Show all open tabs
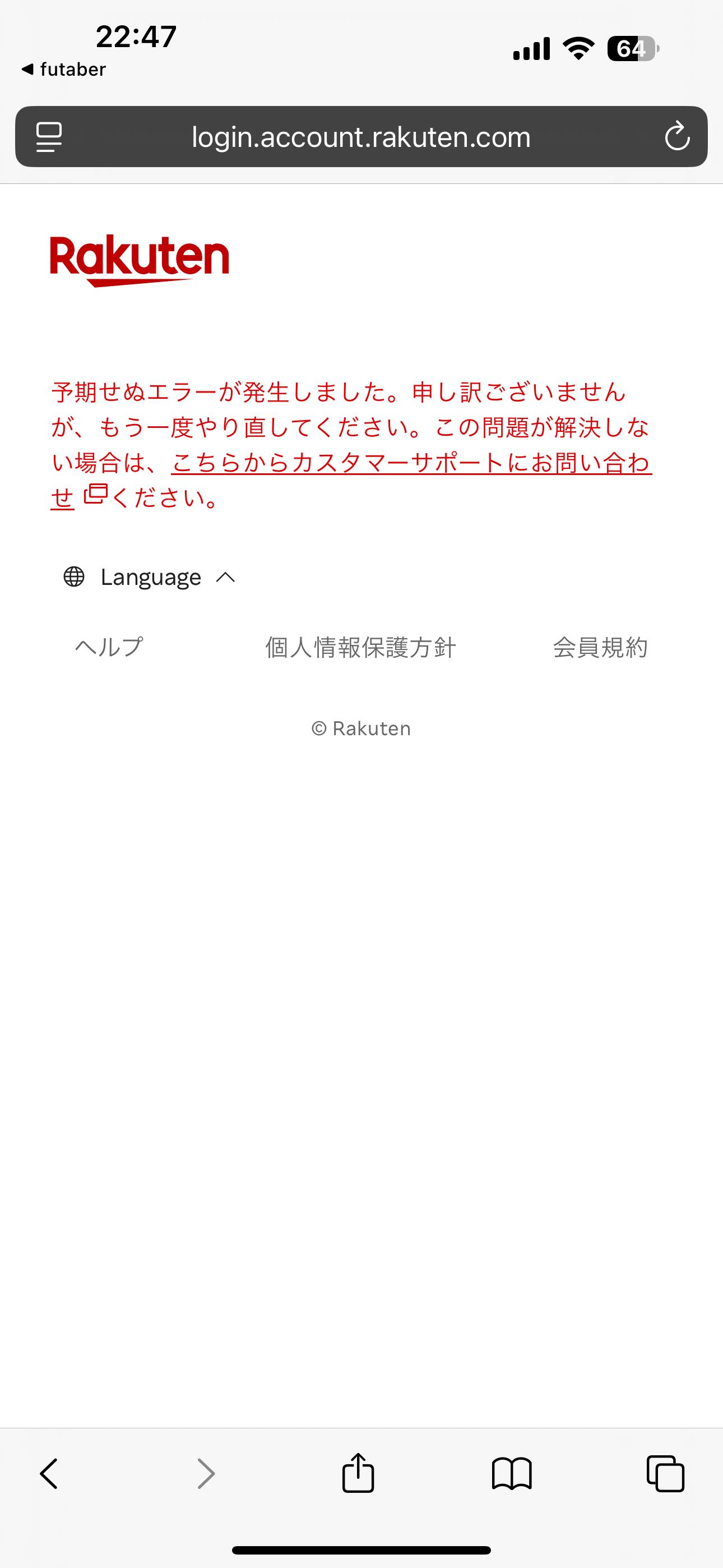 (x=665, y=1474)
